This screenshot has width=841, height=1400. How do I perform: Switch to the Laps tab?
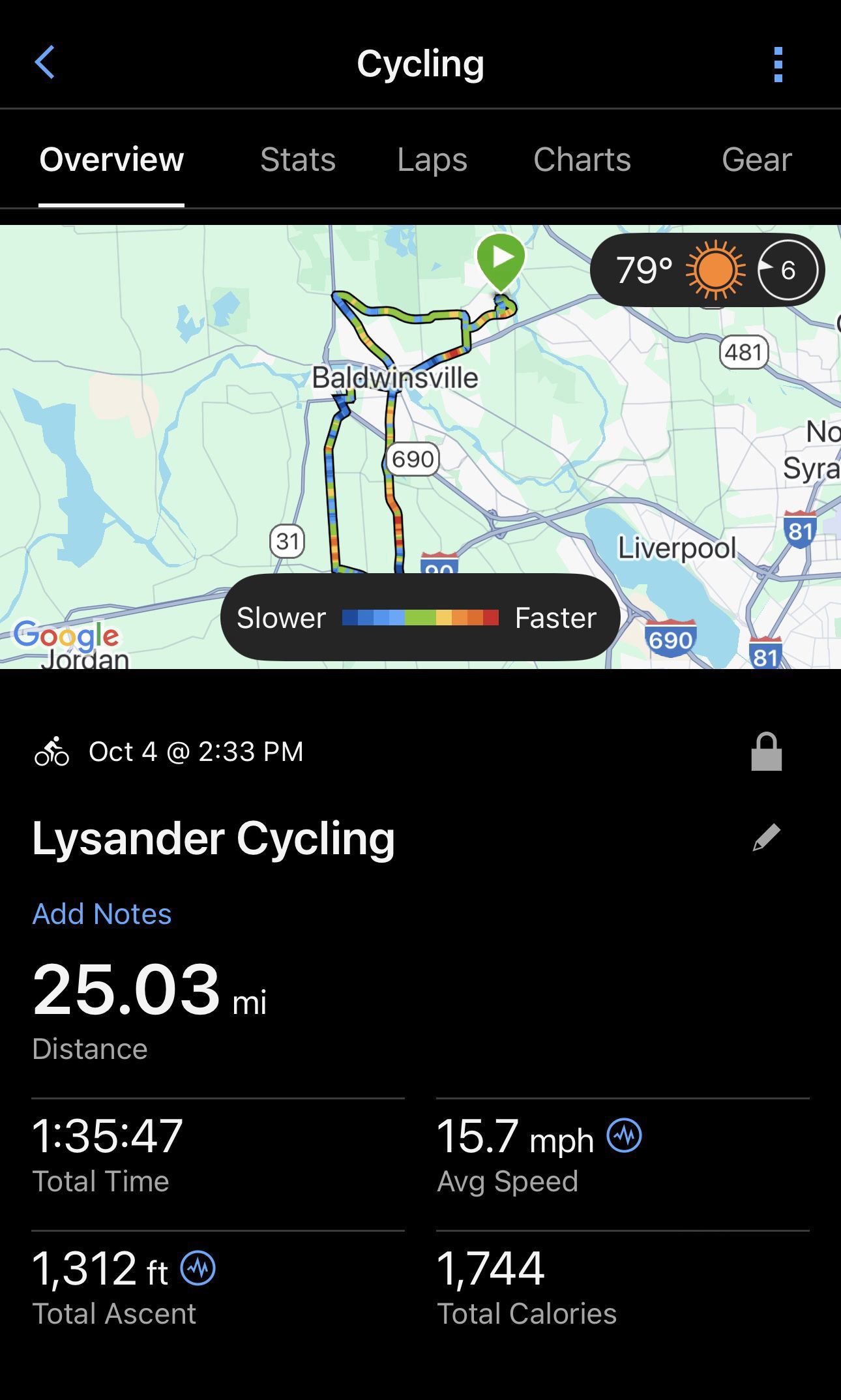coord(432,160)
